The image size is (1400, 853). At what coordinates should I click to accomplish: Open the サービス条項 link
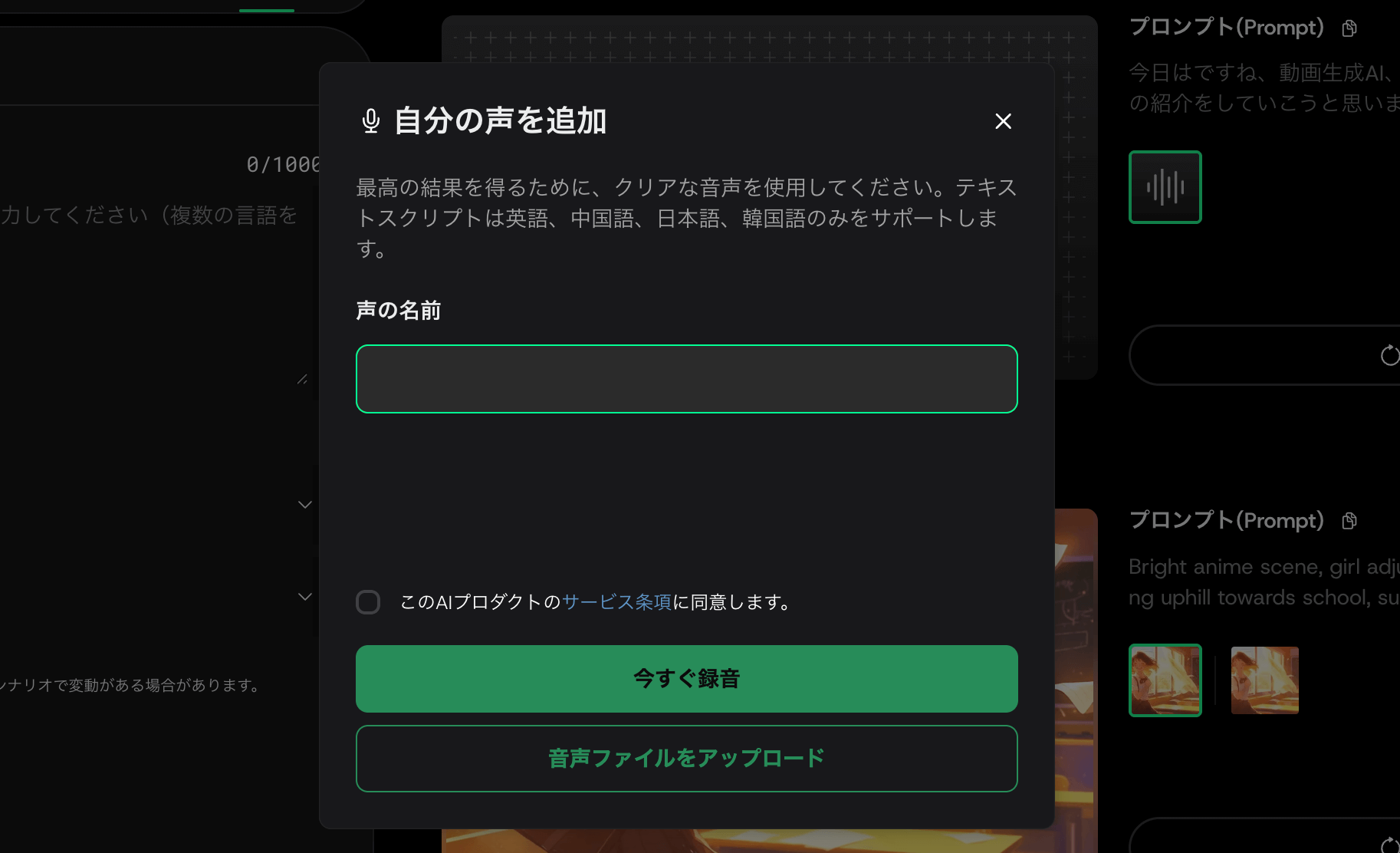616,602
